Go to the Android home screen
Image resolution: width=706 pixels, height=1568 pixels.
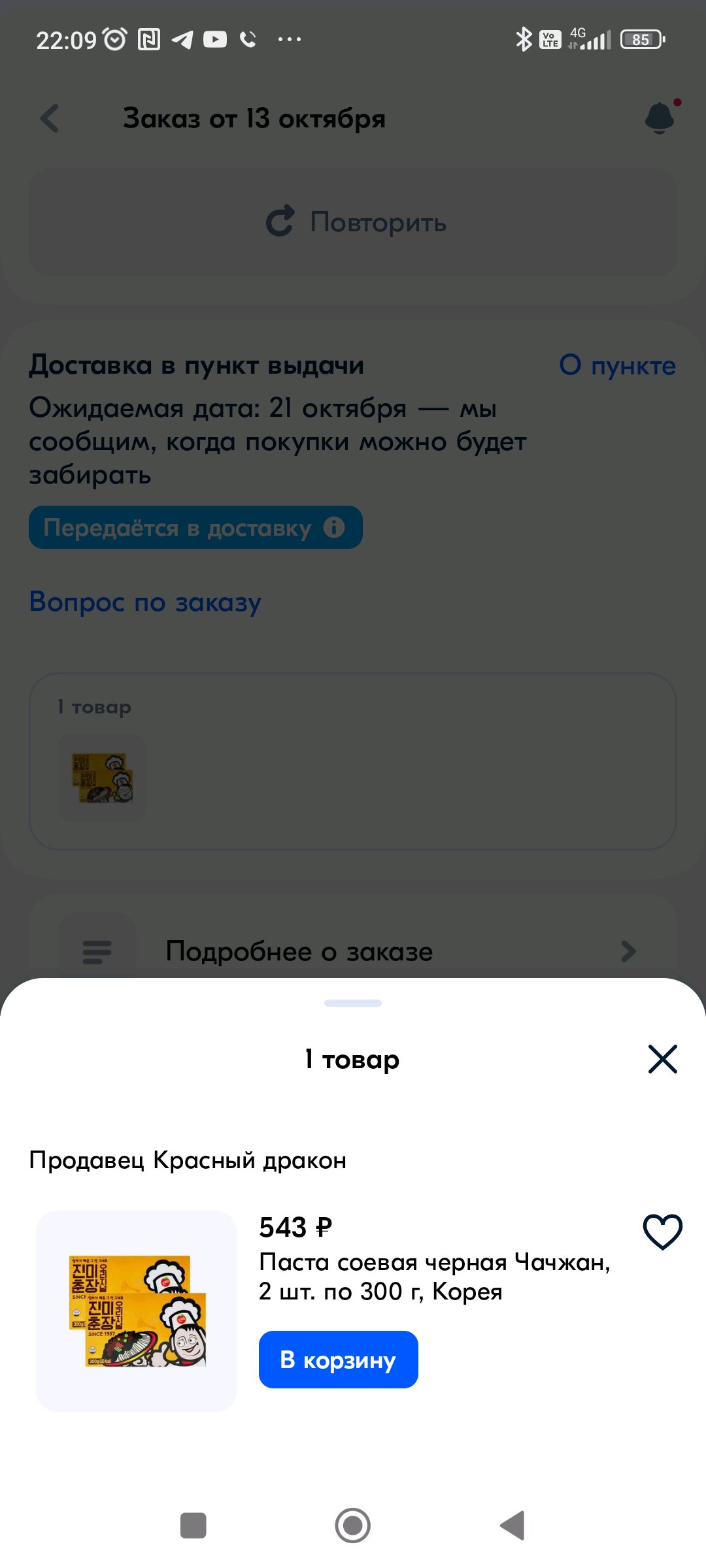click(353, 1526)
